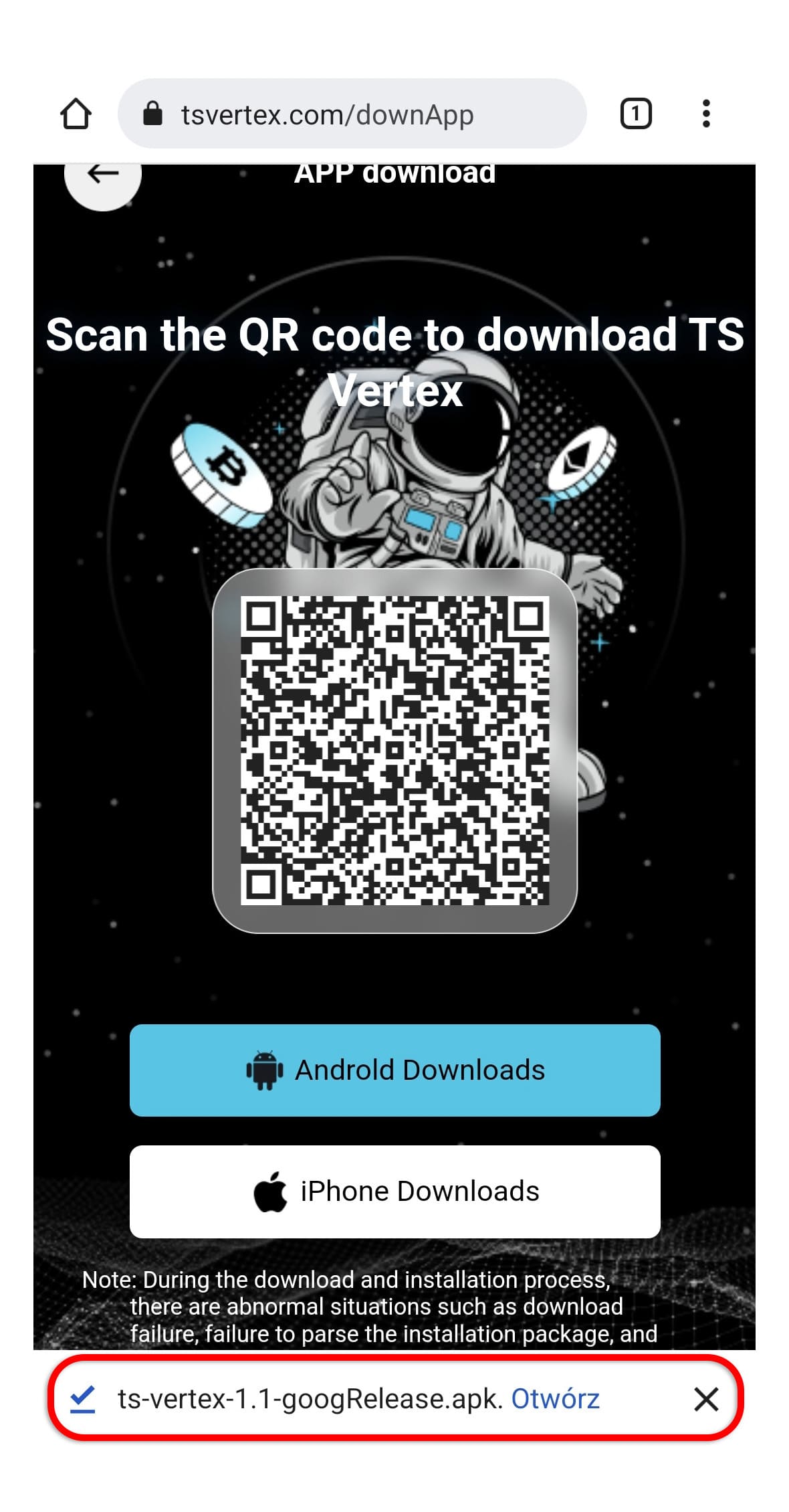Tap the iPhone Downloads button
This screenshot has width=789, height=1512.
tap(394, 1192)
